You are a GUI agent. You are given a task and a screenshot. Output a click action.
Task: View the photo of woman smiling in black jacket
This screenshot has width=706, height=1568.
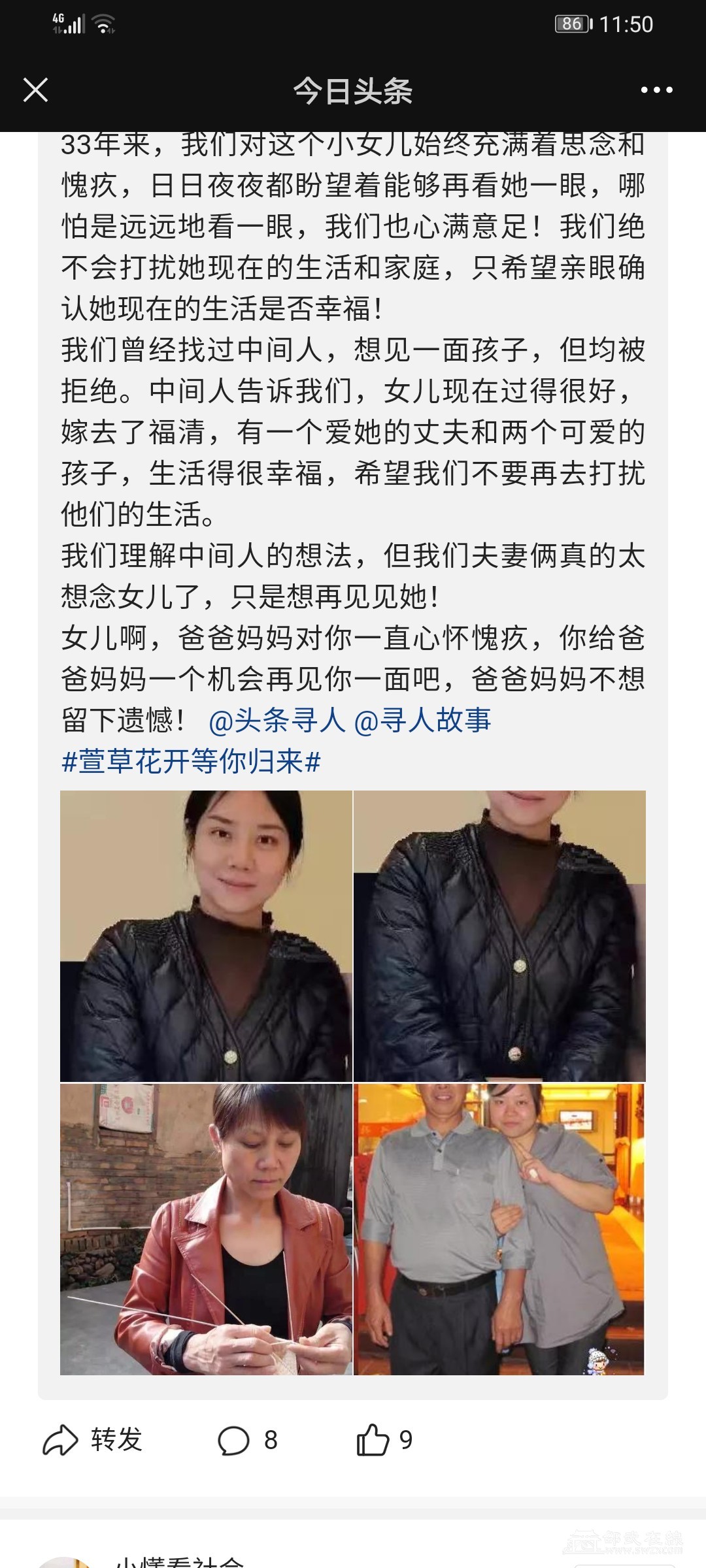pos(206,936)
